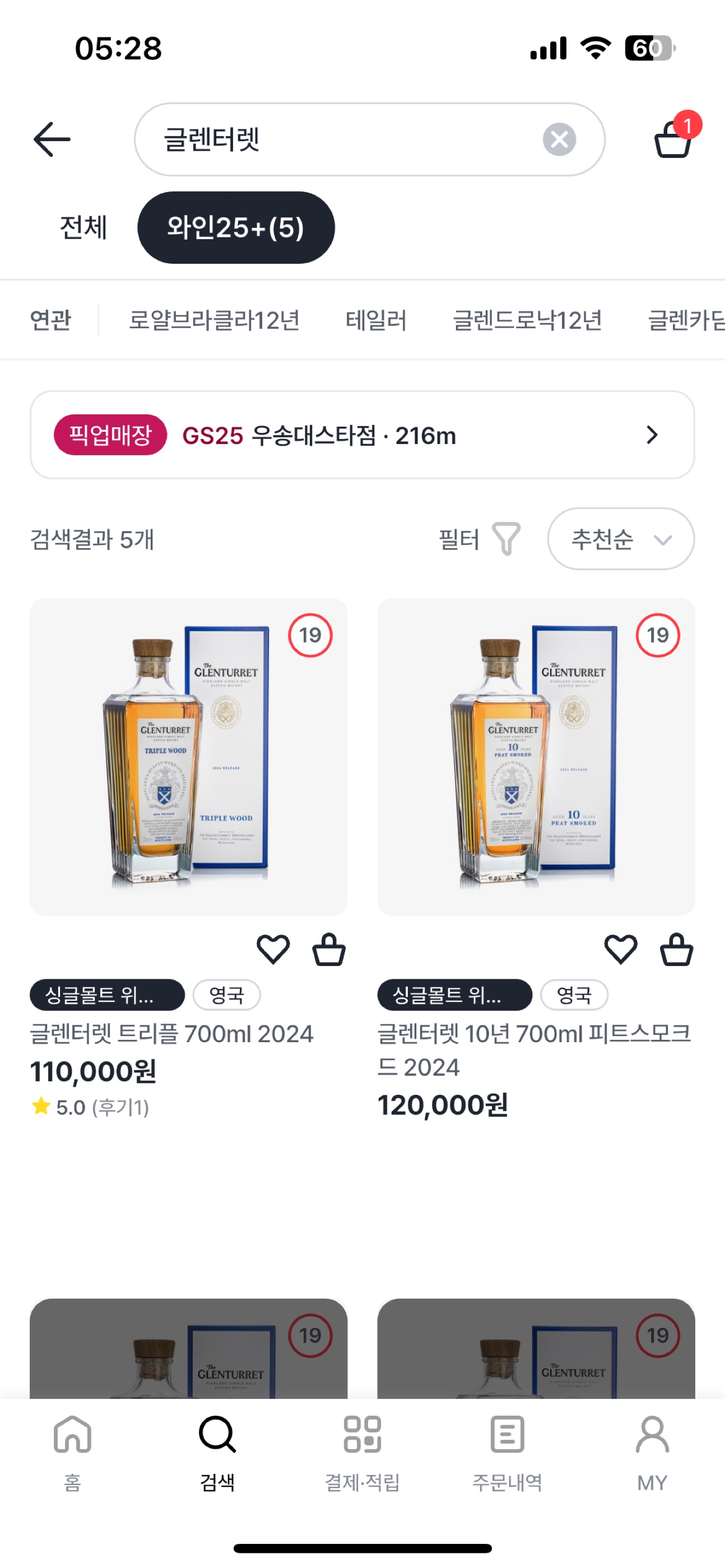This screenshot has width=725, height=1568.
Task: Search related term 테일러
Action: point(376,320)
